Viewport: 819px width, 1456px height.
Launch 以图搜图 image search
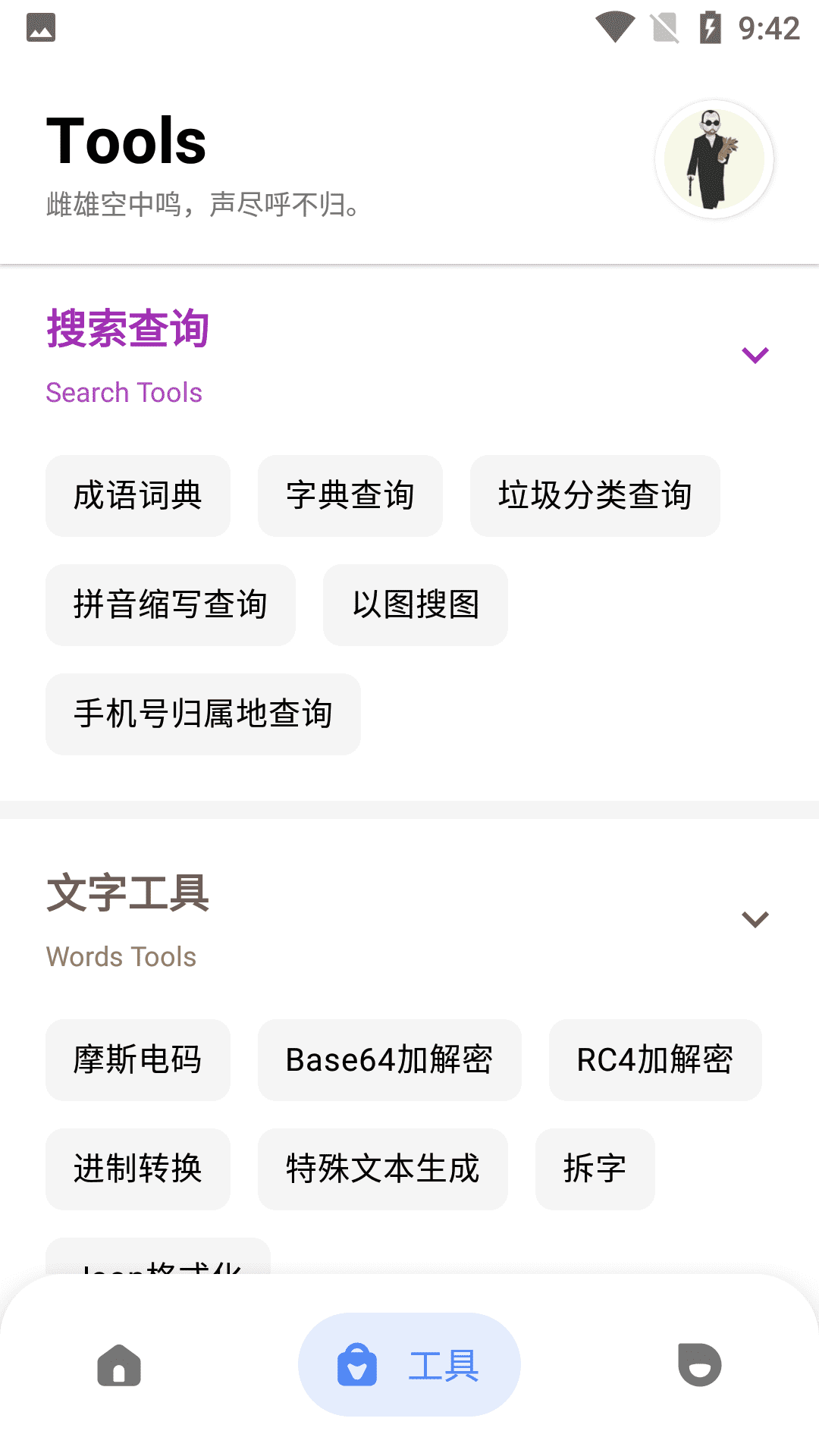point(415,605)
